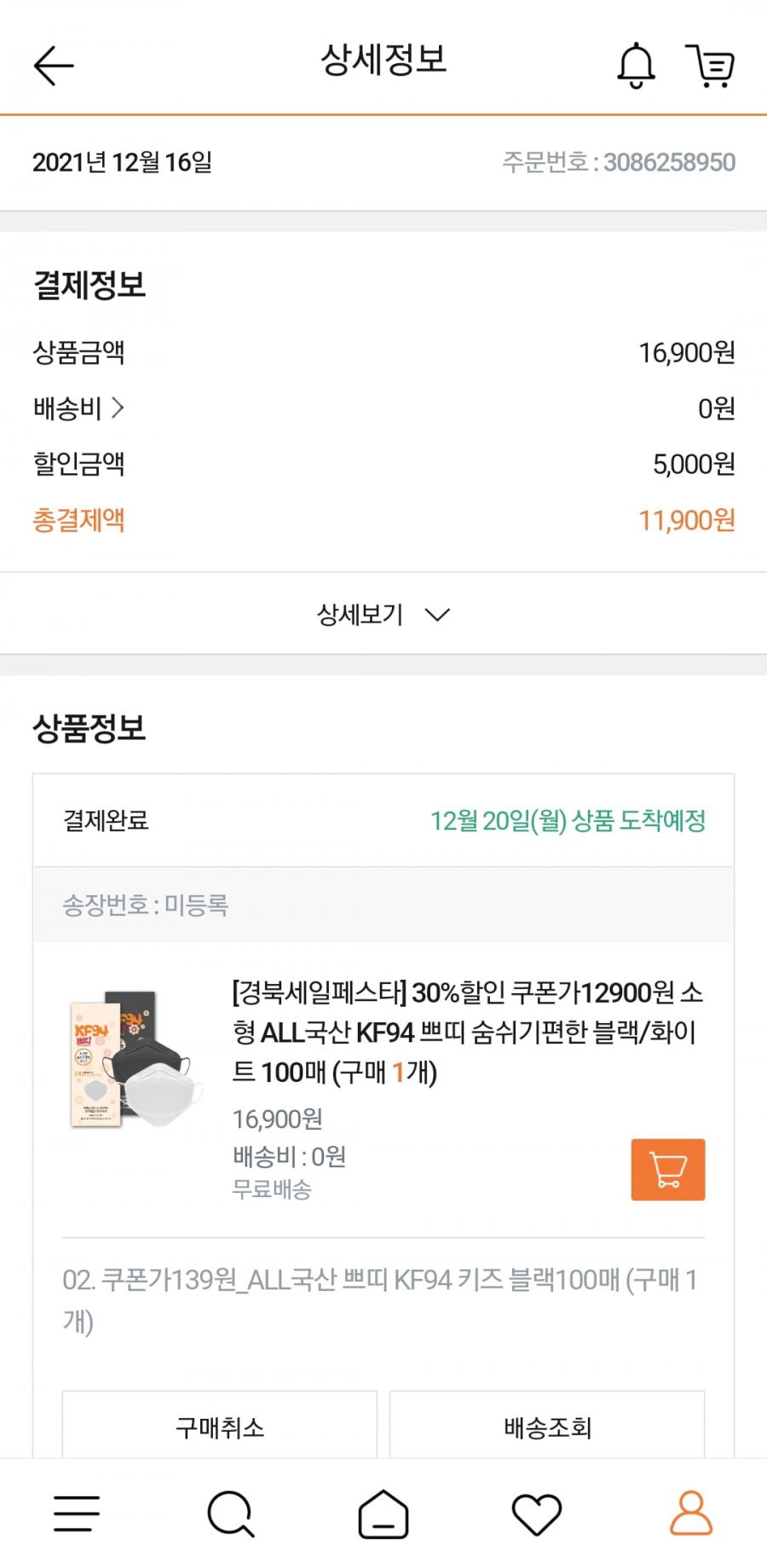Open the notifications bell

pyautogui.click(x=636, y=66)
